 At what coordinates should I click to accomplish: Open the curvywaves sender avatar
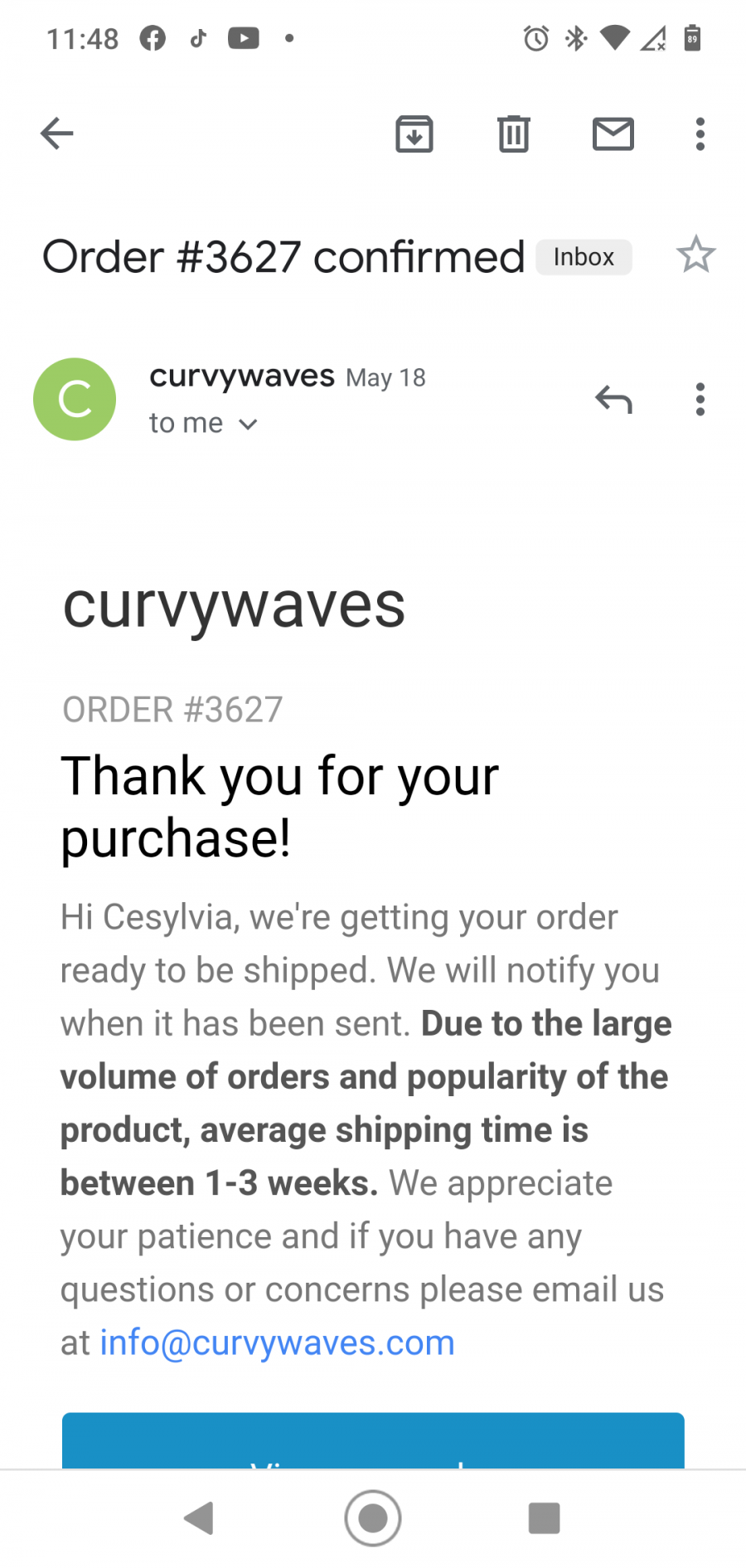pyautogui.click(x=75, y=399)
